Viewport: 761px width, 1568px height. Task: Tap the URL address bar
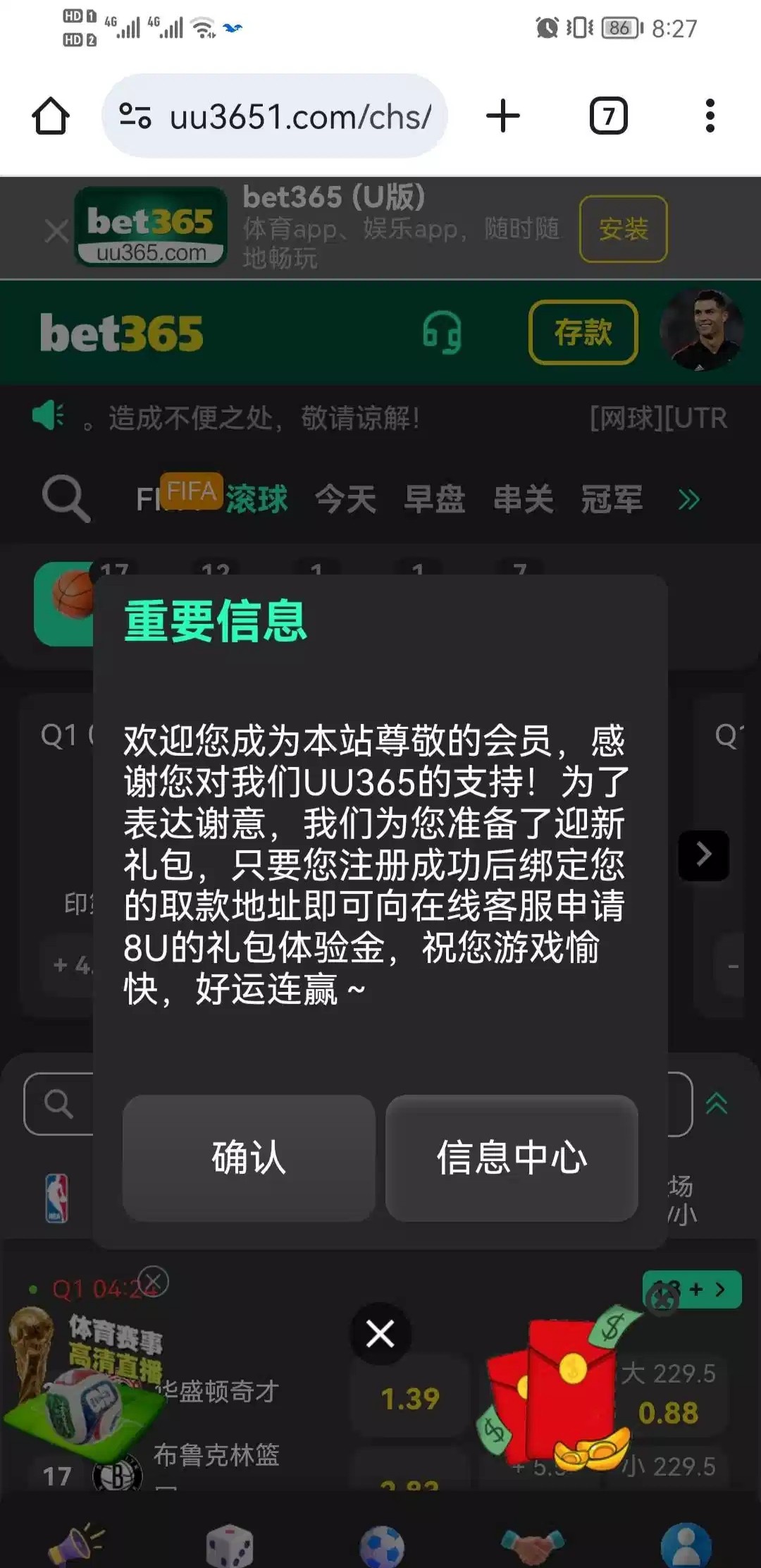[275, 116]
